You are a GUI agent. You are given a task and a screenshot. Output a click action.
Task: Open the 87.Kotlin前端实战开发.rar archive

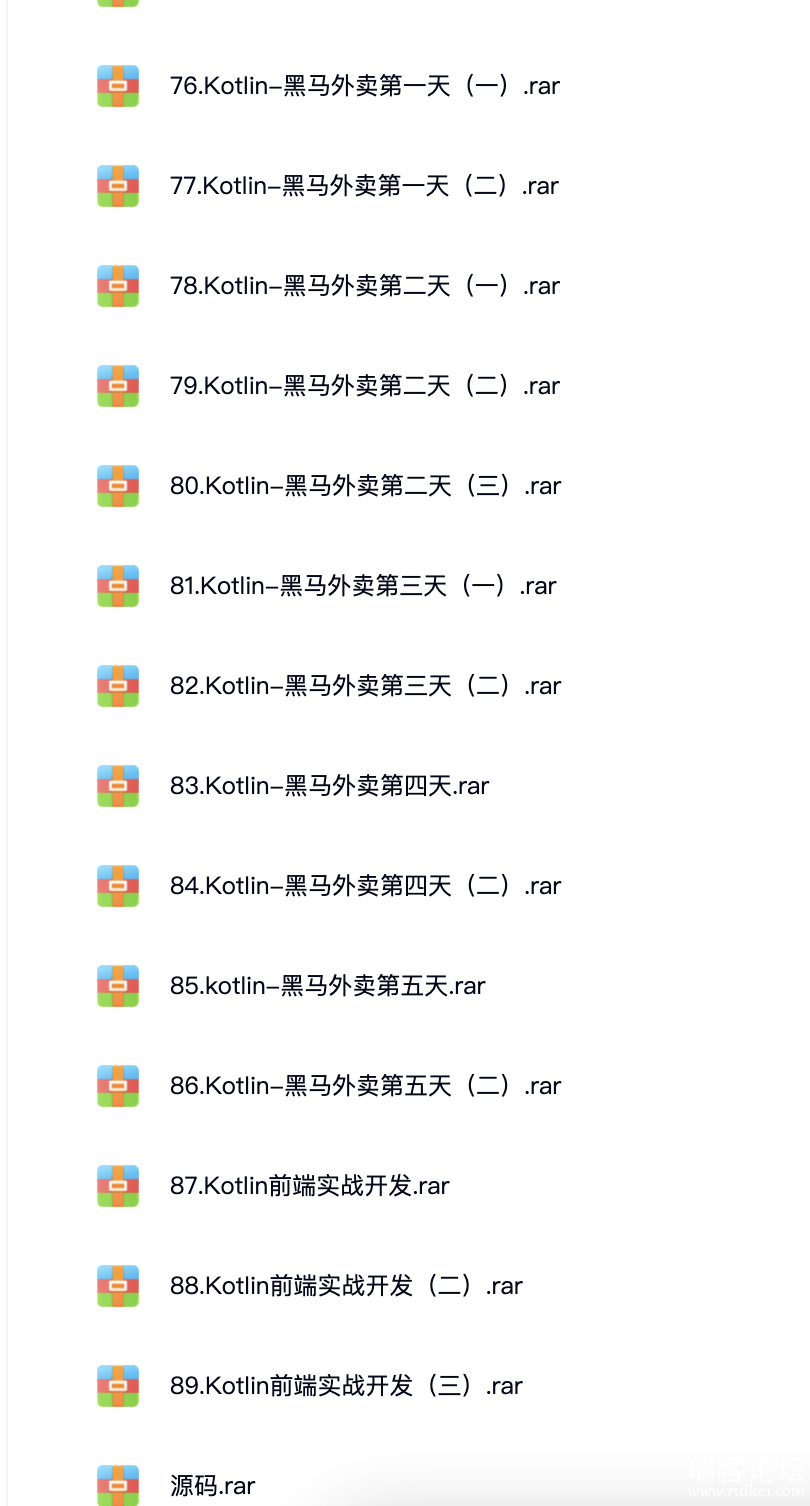pos(310,1186)
